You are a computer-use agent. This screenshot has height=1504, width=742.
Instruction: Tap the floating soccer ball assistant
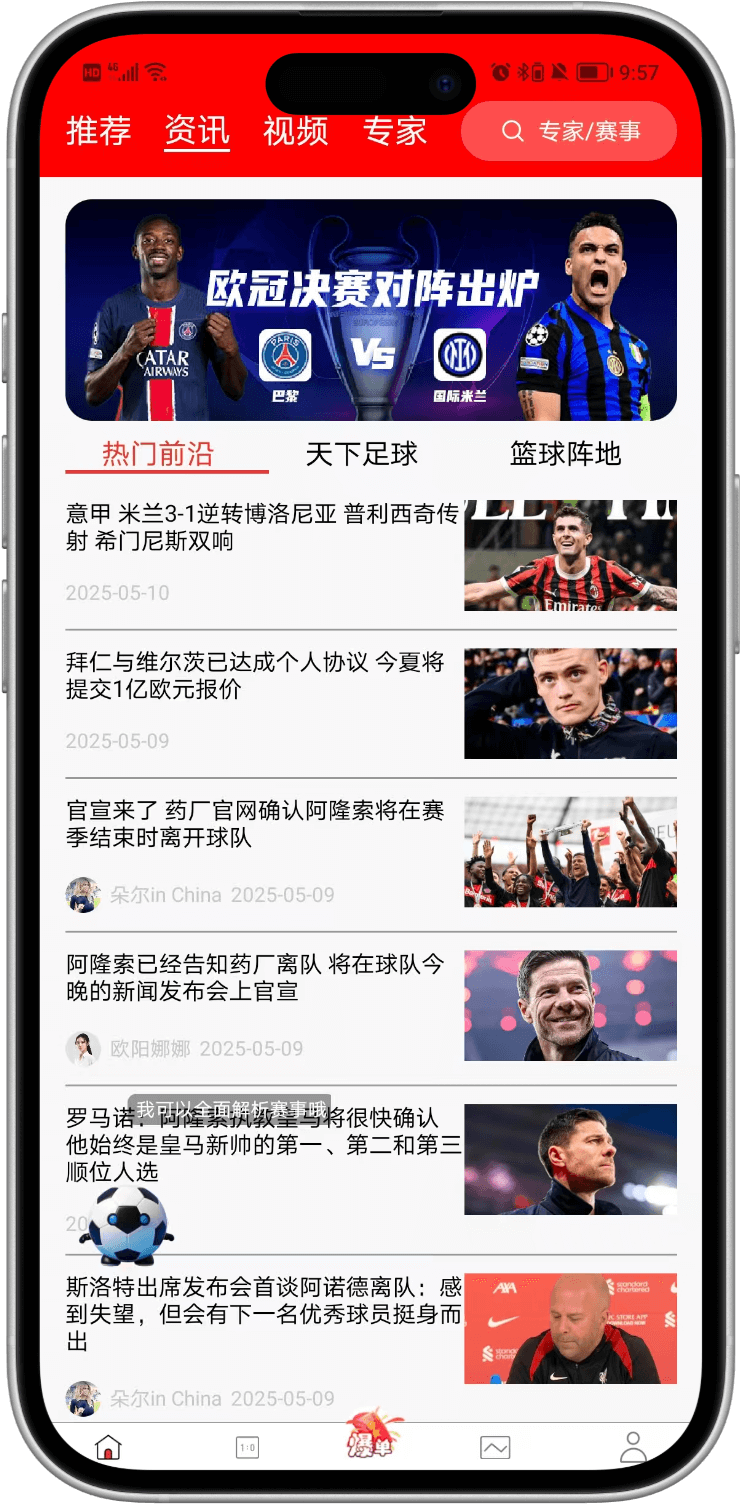point(125,1226)
